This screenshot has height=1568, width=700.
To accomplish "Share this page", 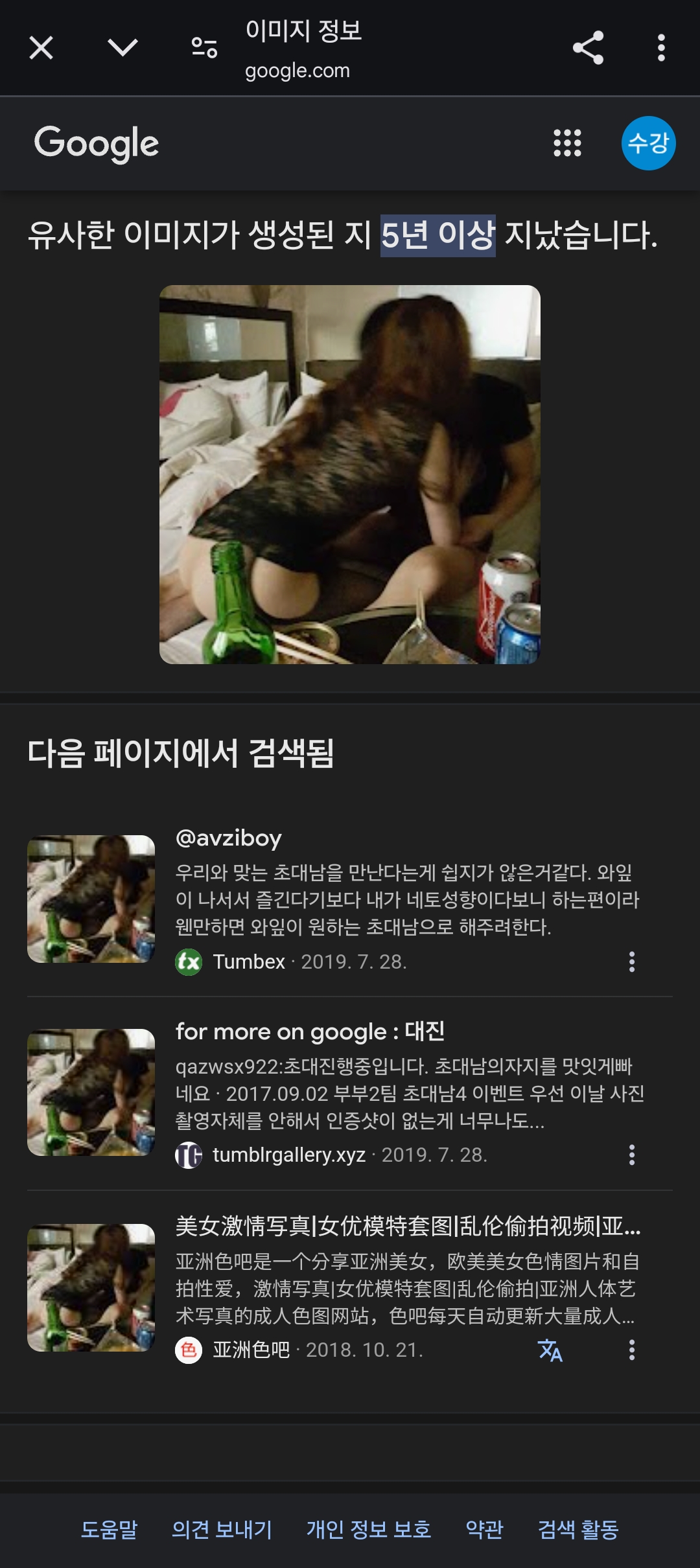I will click(588, 48).
